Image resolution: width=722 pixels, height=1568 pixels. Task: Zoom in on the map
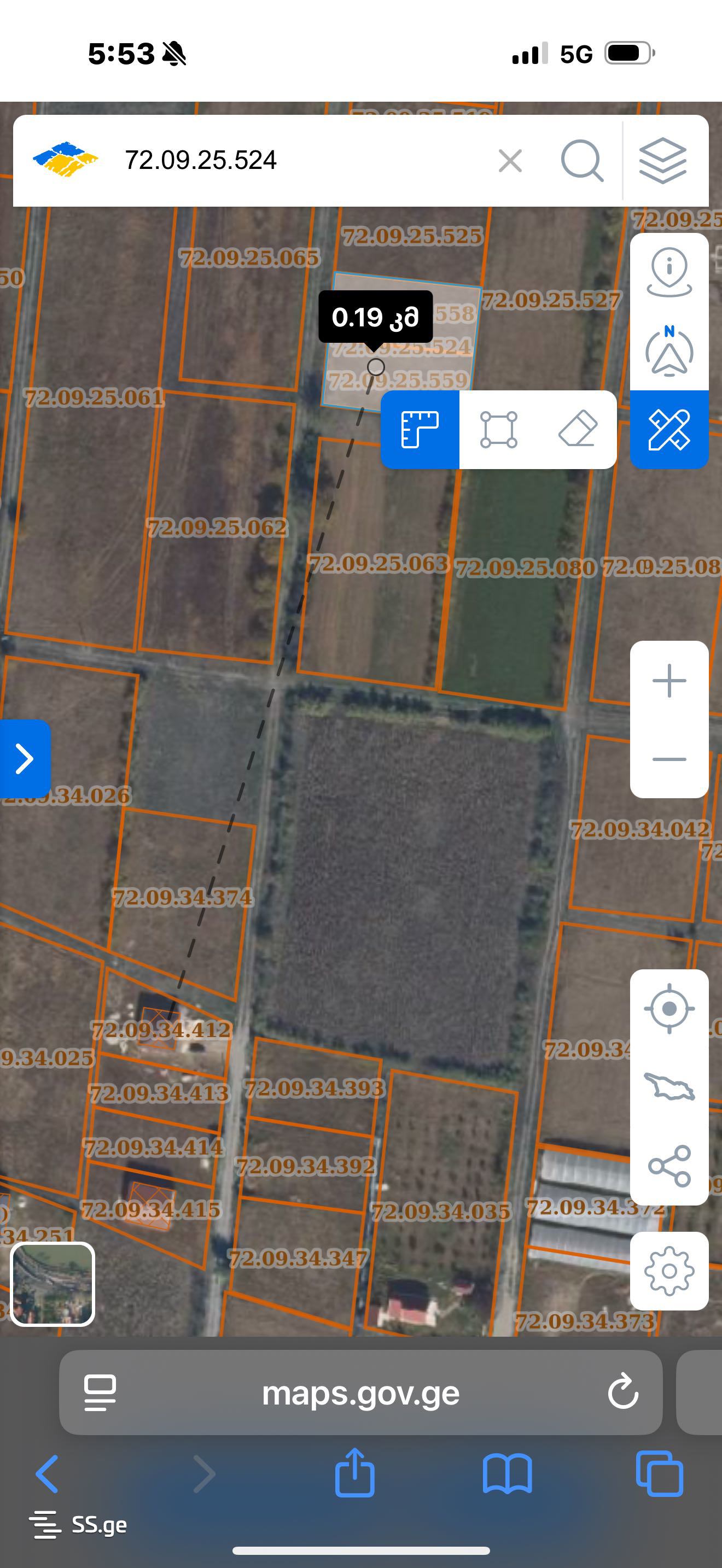coord(668,681)
